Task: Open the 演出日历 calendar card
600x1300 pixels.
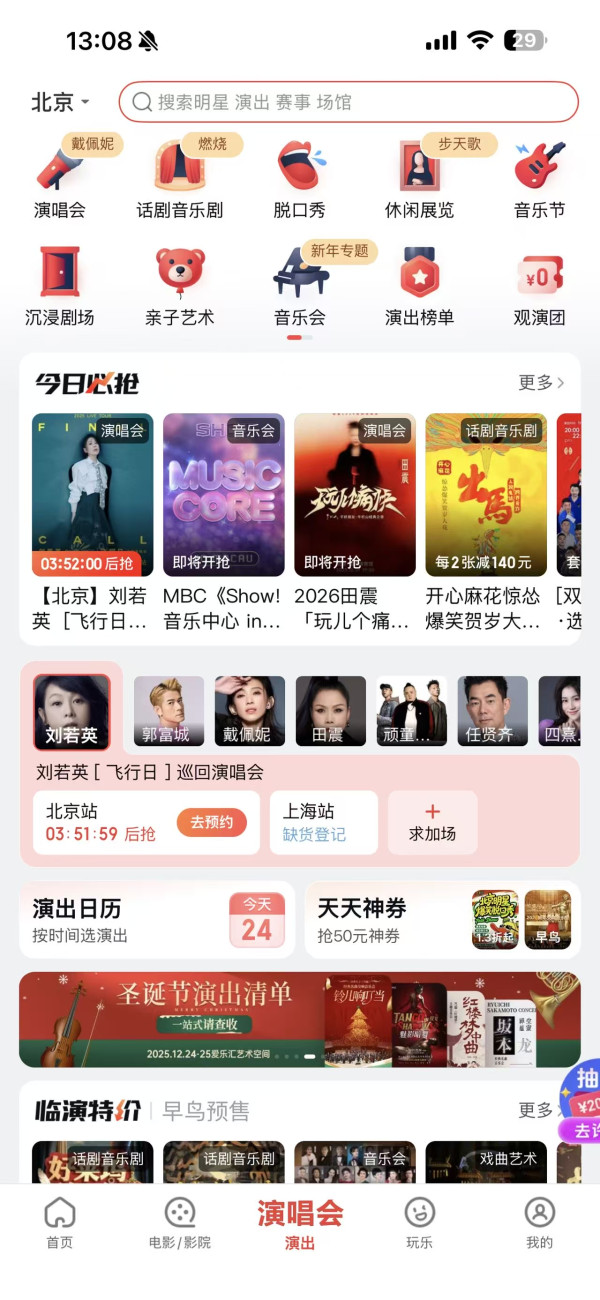Action: point(157,920)
